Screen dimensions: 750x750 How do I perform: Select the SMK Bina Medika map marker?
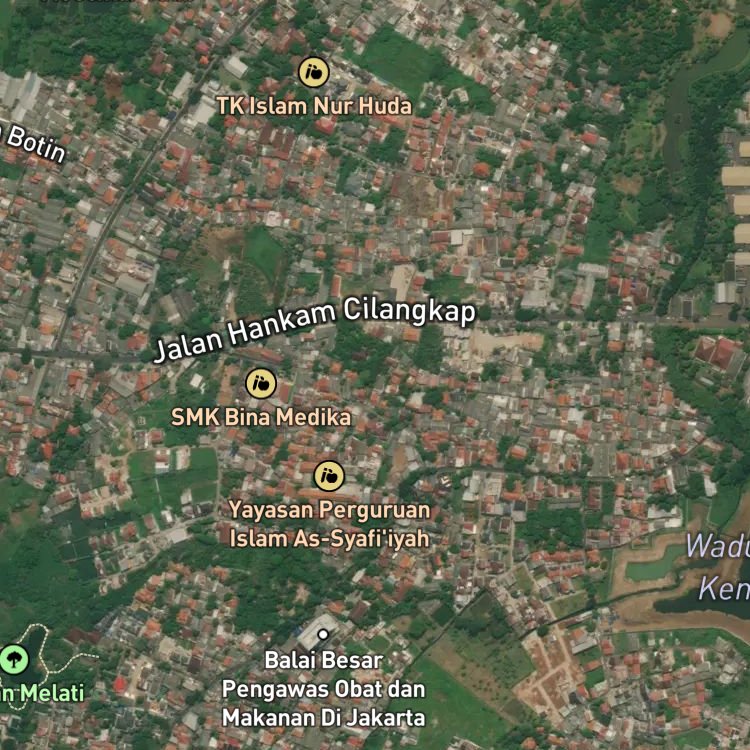[261, 384]
